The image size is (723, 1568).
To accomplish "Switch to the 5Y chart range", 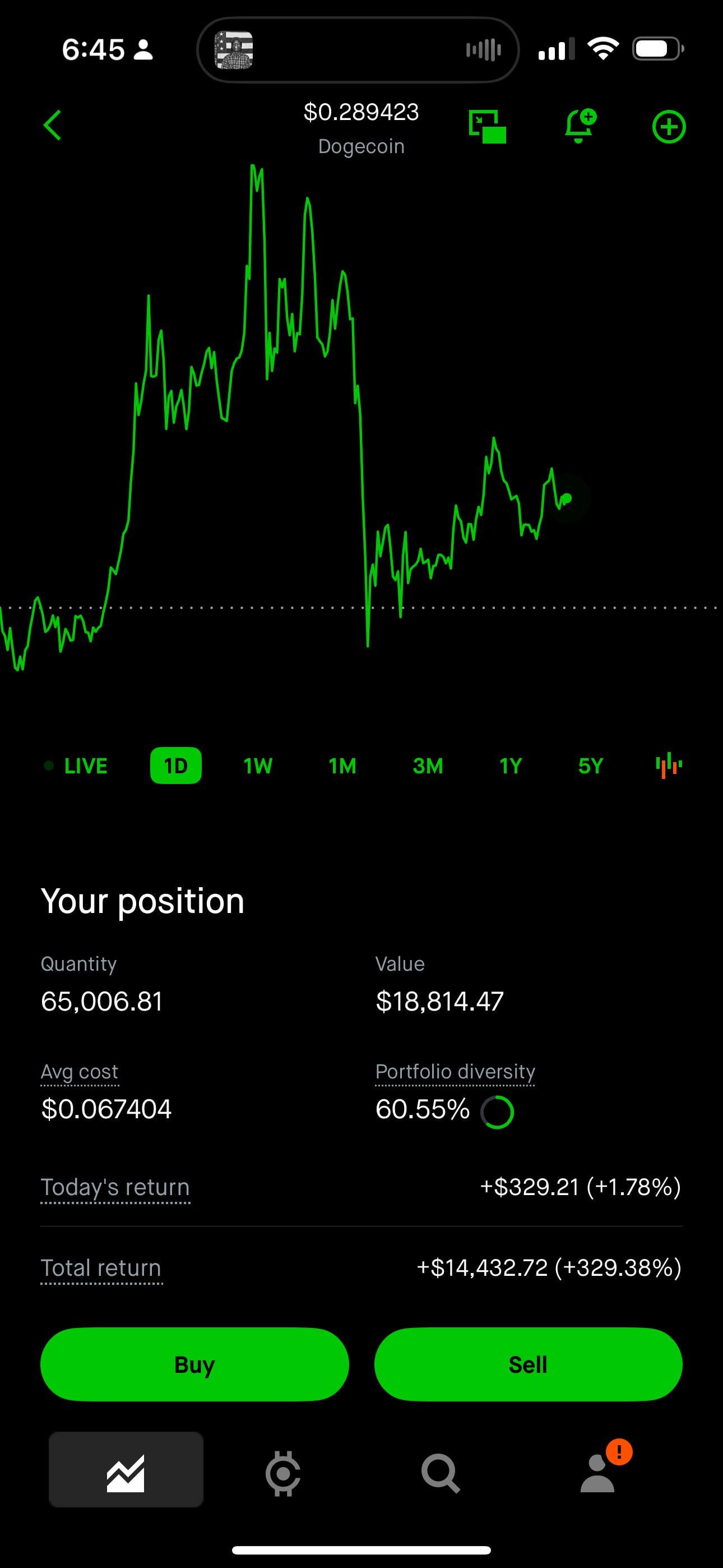I will pos(590,765).
